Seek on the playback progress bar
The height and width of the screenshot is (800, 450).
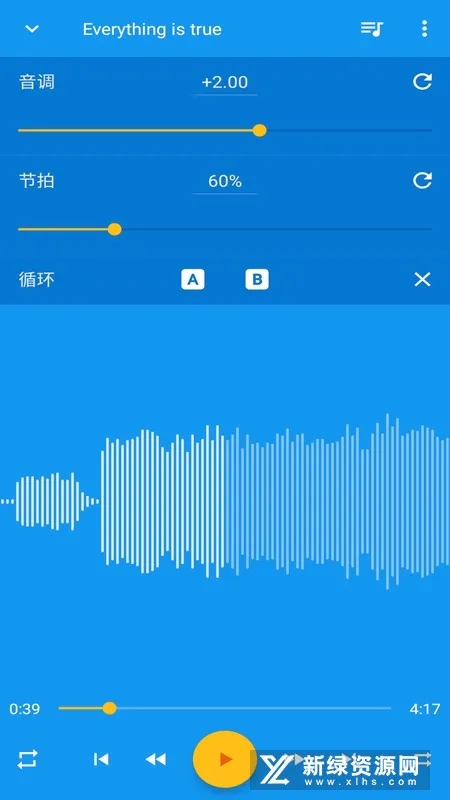224,708
